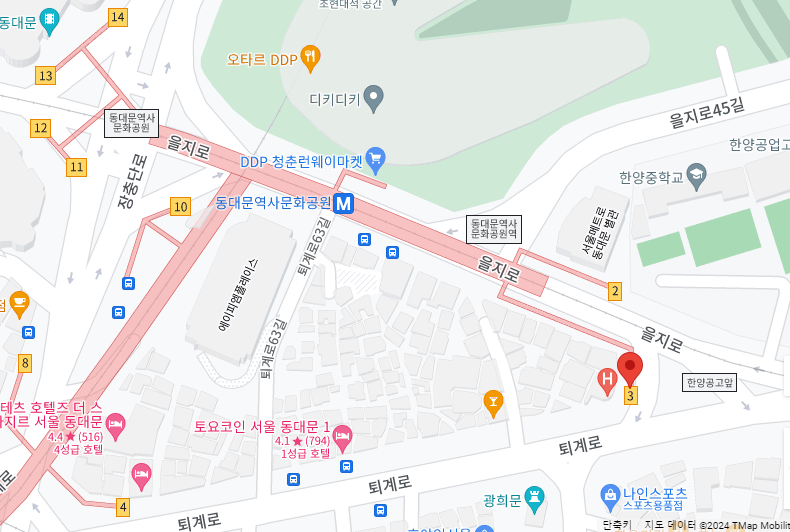Select the 디키디키 place pin
Viewport: 790px width, 532px height.
click(374, 99)
